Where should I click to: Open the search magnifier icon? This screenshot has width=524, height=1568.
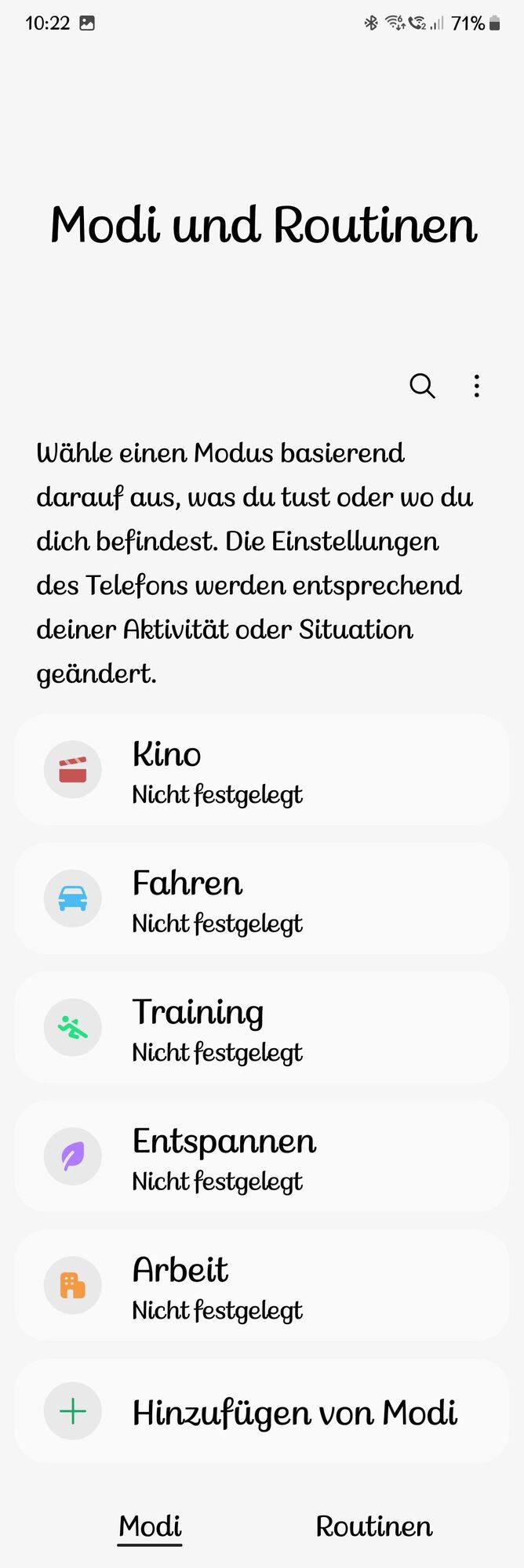tap(422, 386)
